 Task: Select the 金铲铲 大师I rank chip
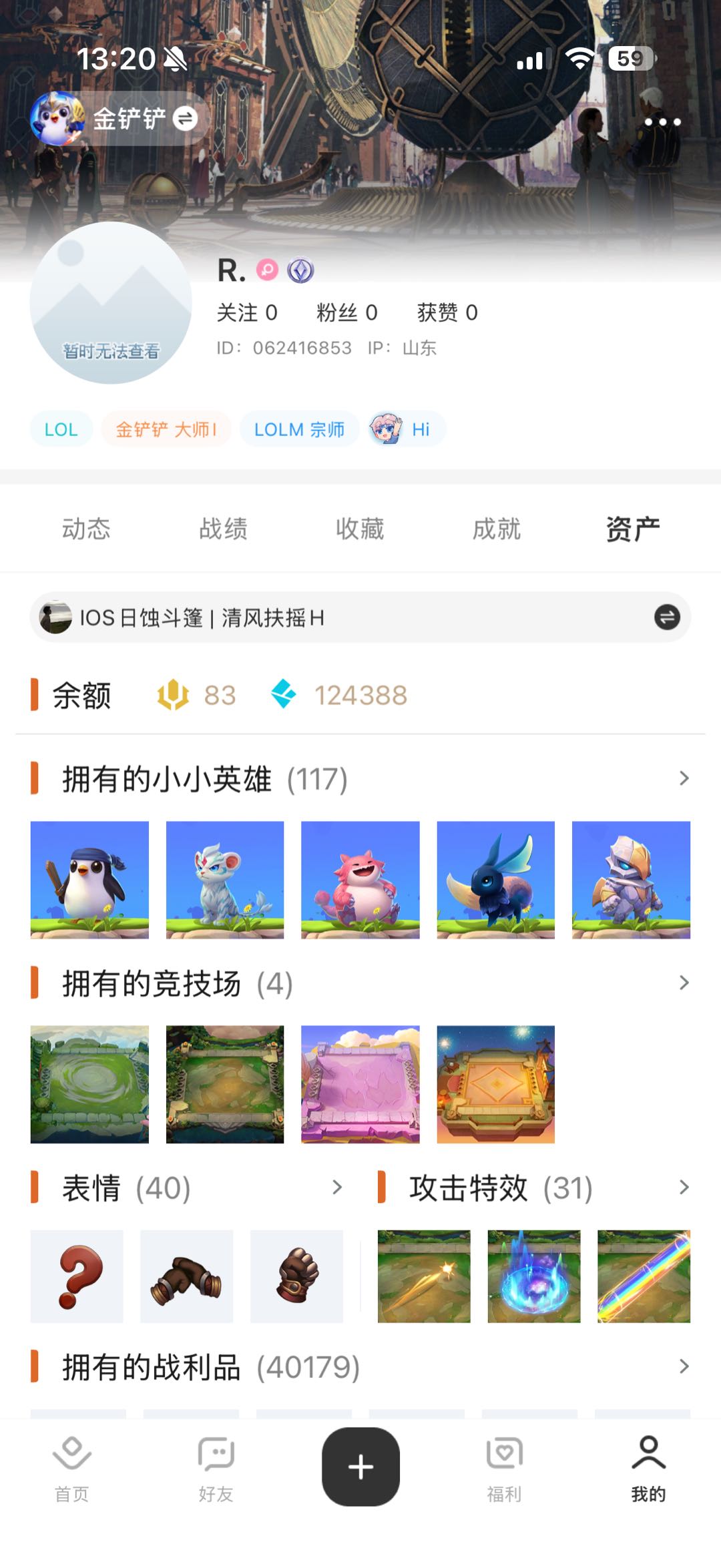pos(166,429)
